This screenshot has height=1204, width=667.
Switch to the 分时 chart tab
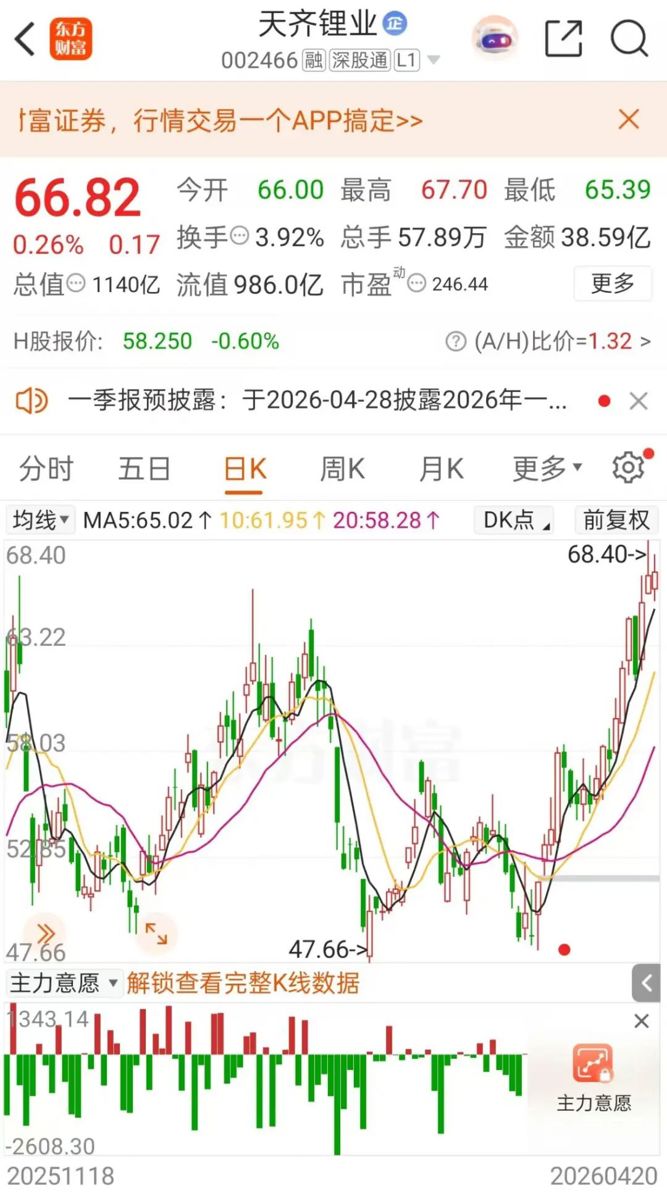[x=46, y=468]
